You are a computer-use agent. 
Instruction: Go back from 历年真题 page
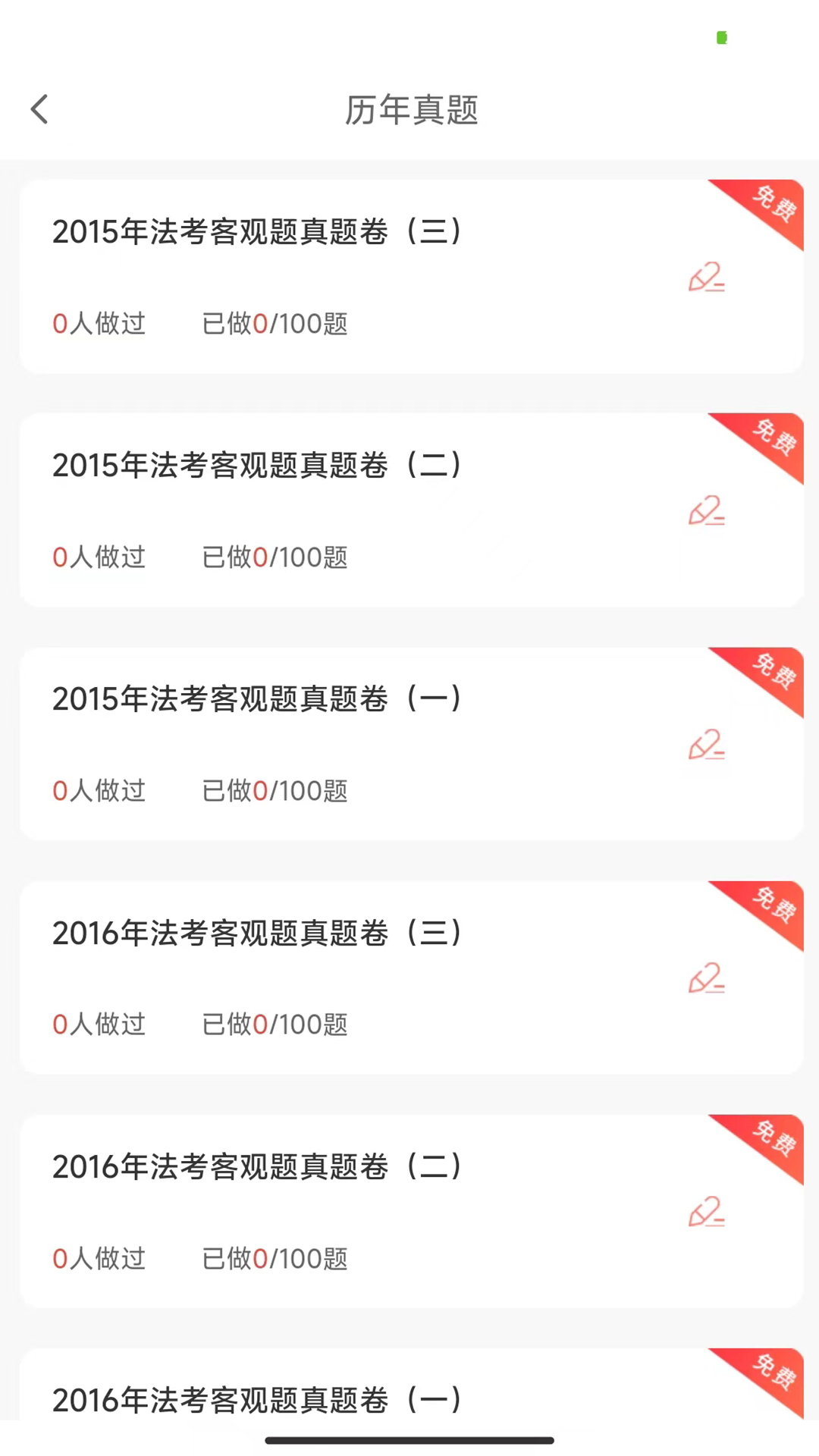coord(39,109)
